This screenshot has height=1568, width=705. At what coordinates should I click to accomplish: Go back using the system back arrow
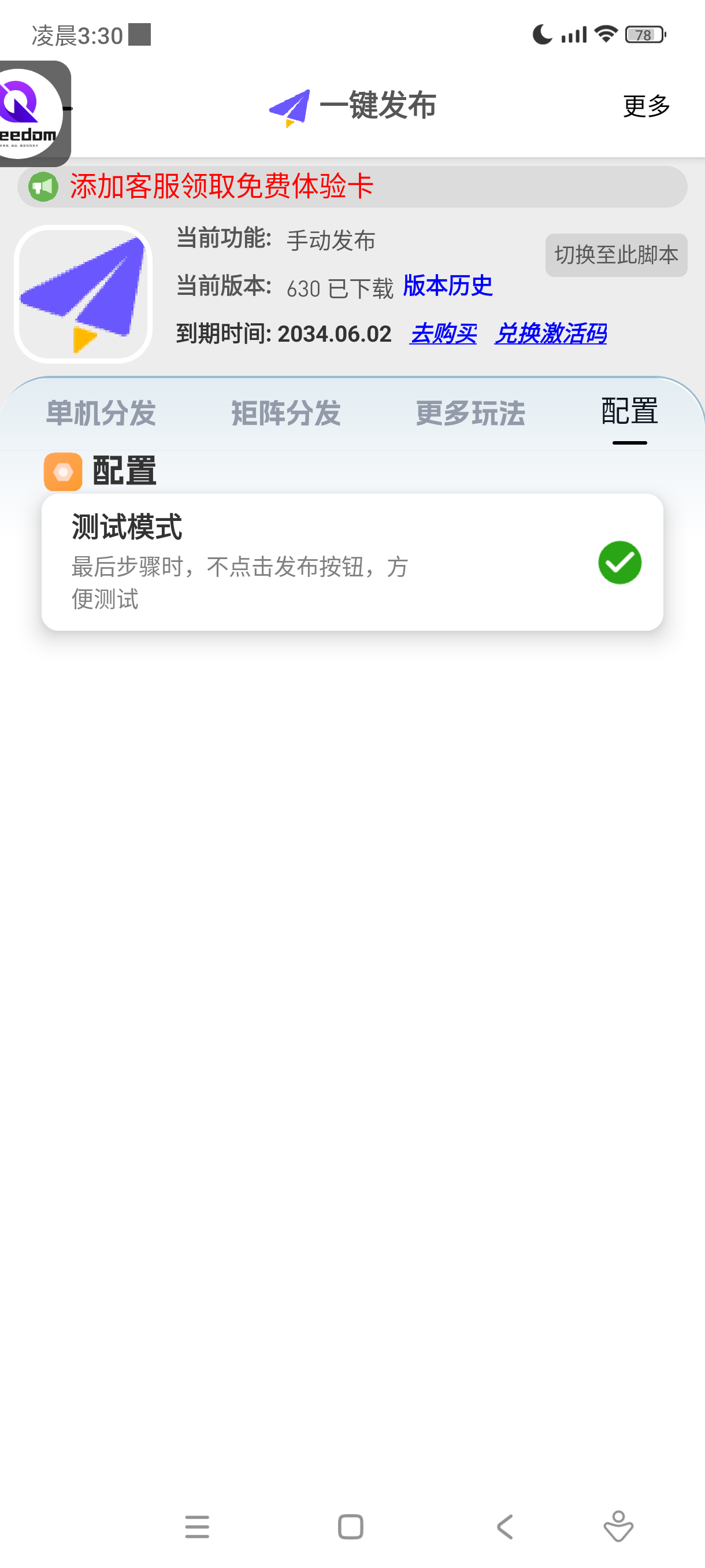click(x=505, y=1526)
